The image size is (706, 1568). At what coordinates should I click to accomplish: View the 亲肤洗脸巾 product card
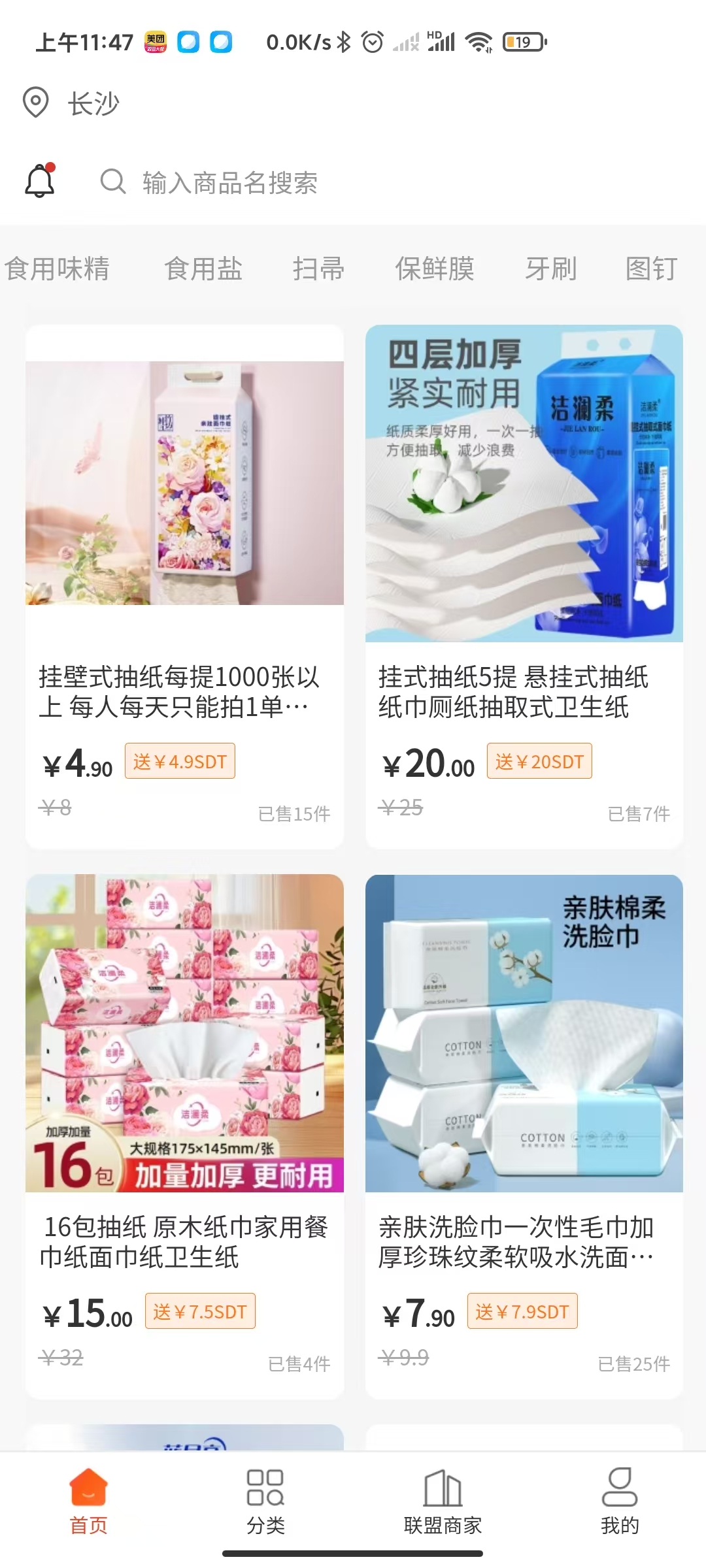(x=524, y=1135)
